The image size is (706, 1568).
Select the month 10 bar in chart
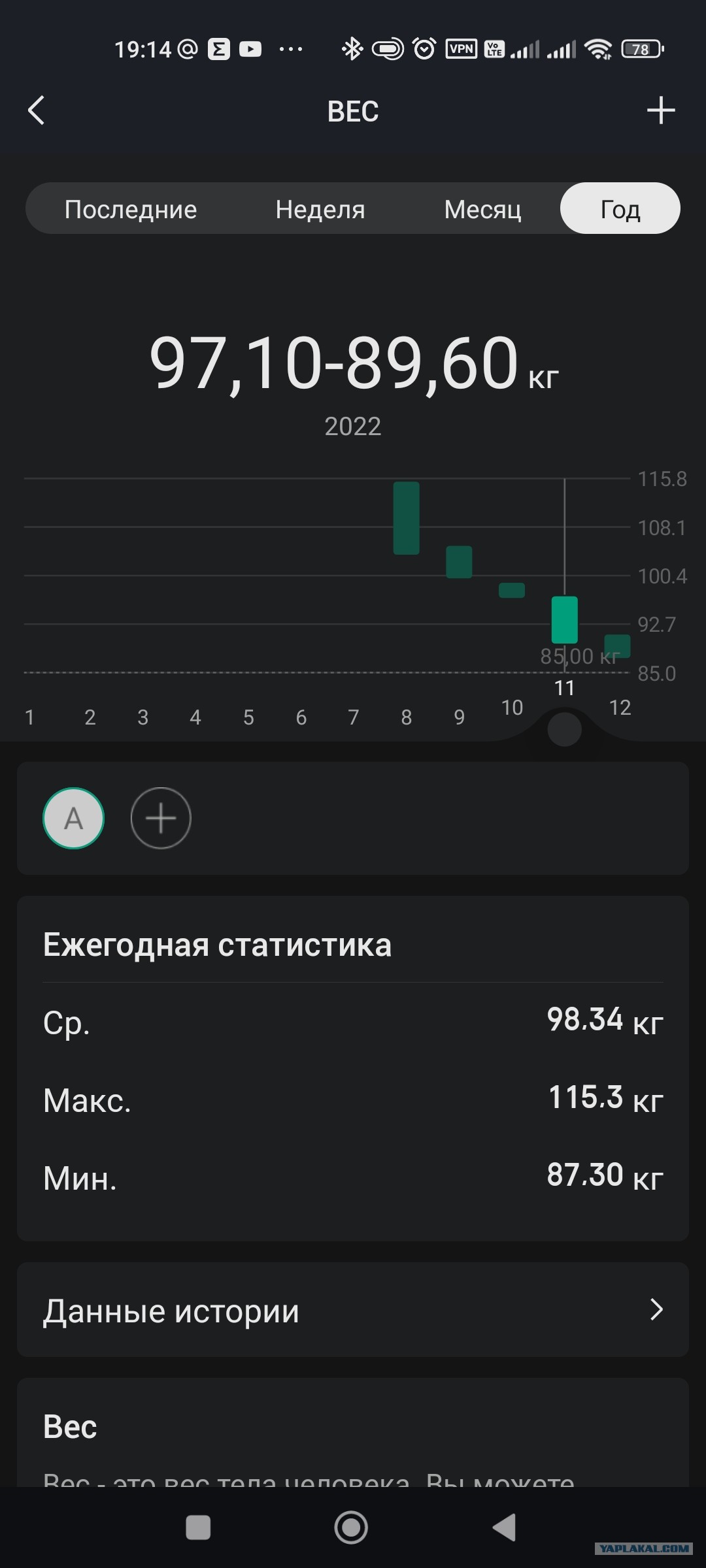512,590
